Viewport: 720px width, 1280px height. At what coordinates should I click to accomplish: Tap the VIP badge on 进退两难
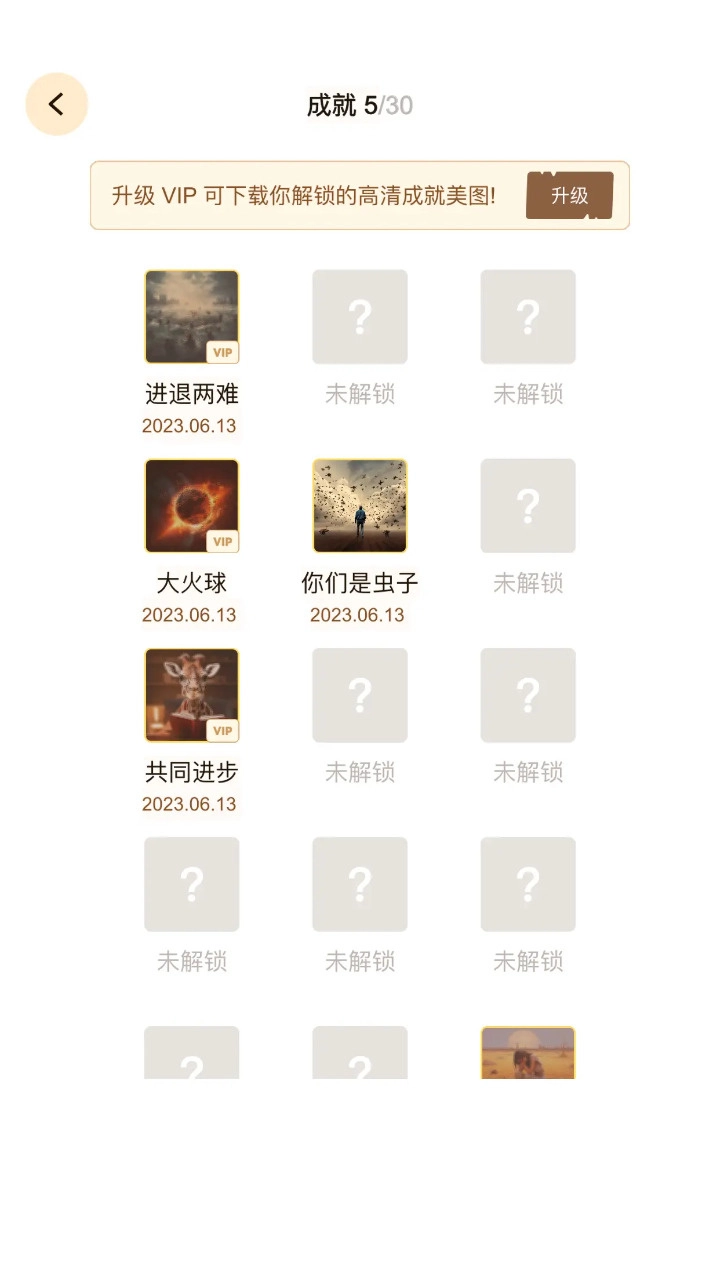(222, 352)
